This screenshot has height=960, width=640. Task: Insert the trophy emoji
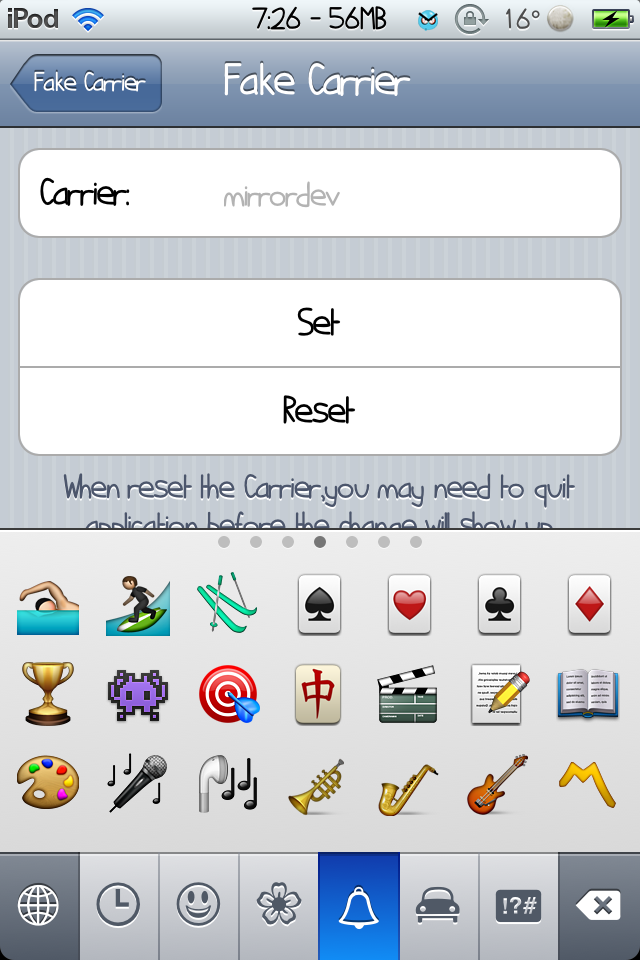pos(48,693)
